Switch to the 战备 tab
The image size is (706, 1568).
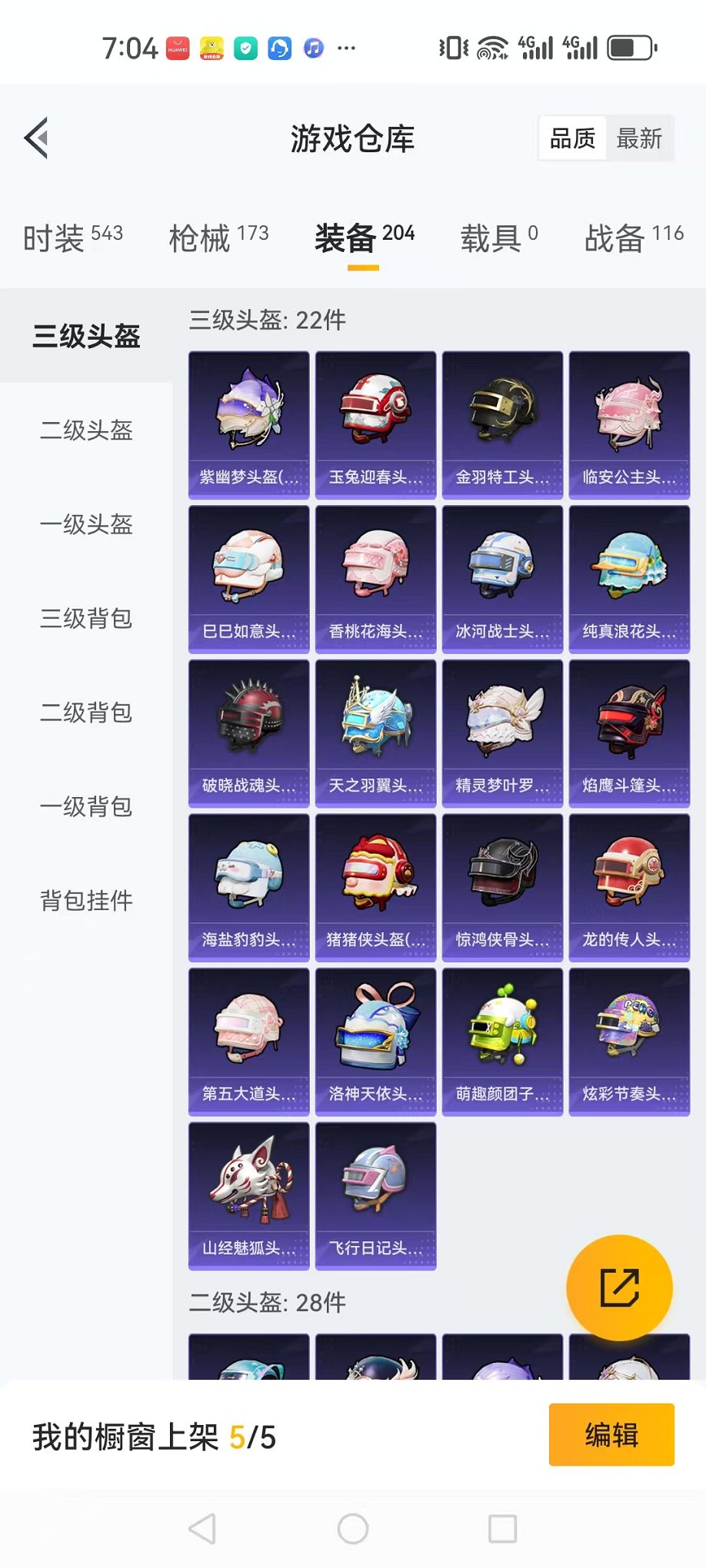coord(634,238)
